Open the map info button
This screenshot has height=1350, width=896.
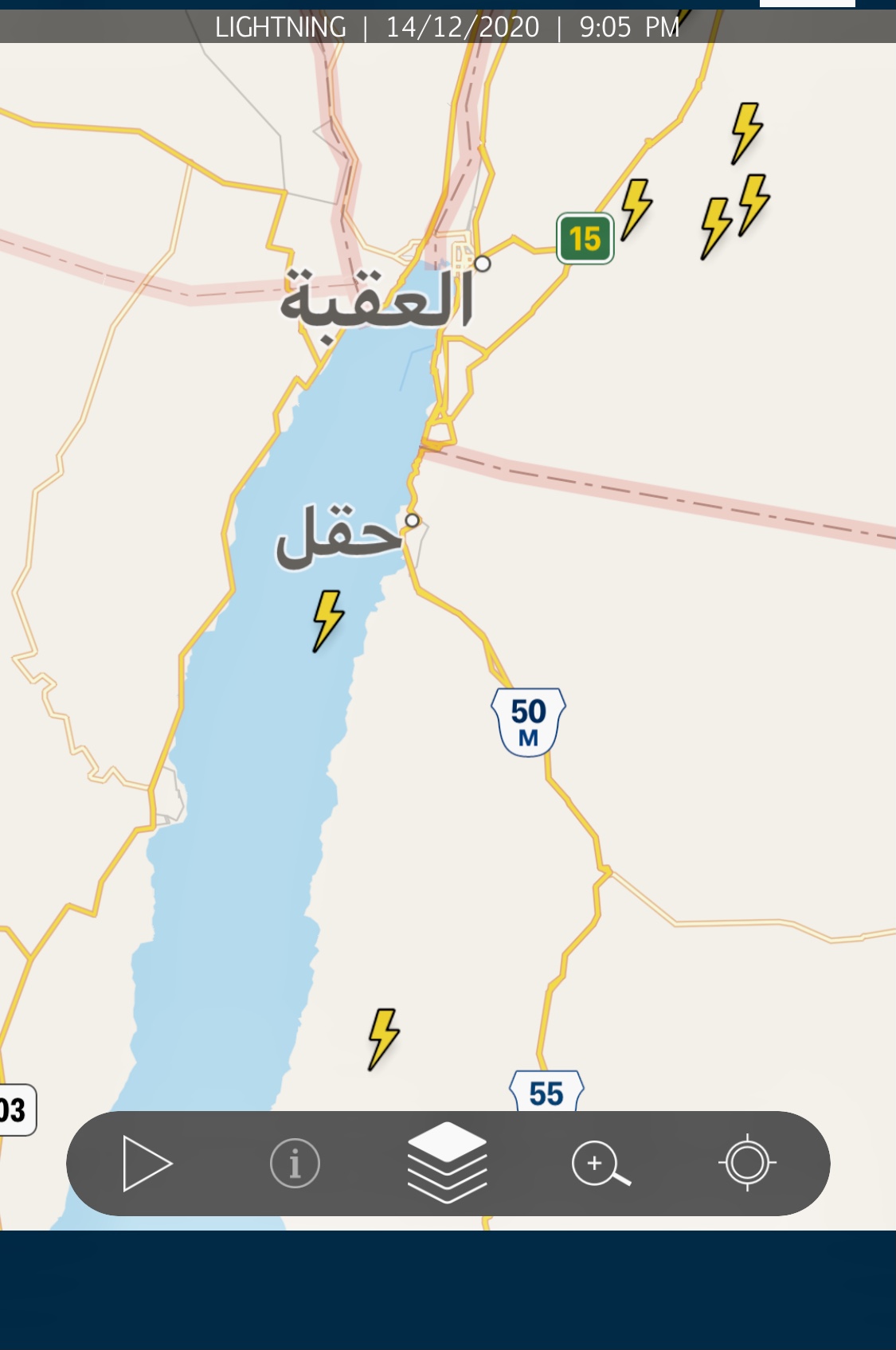click(295, 1164)
